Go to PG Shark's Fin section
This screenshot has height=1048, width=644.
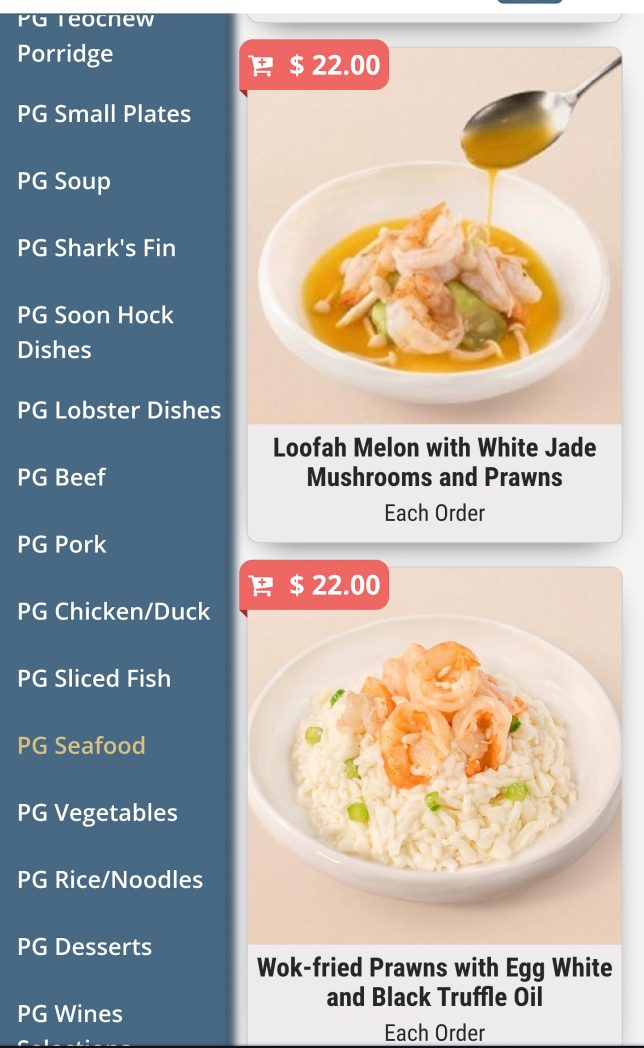(x=96, y=248)
